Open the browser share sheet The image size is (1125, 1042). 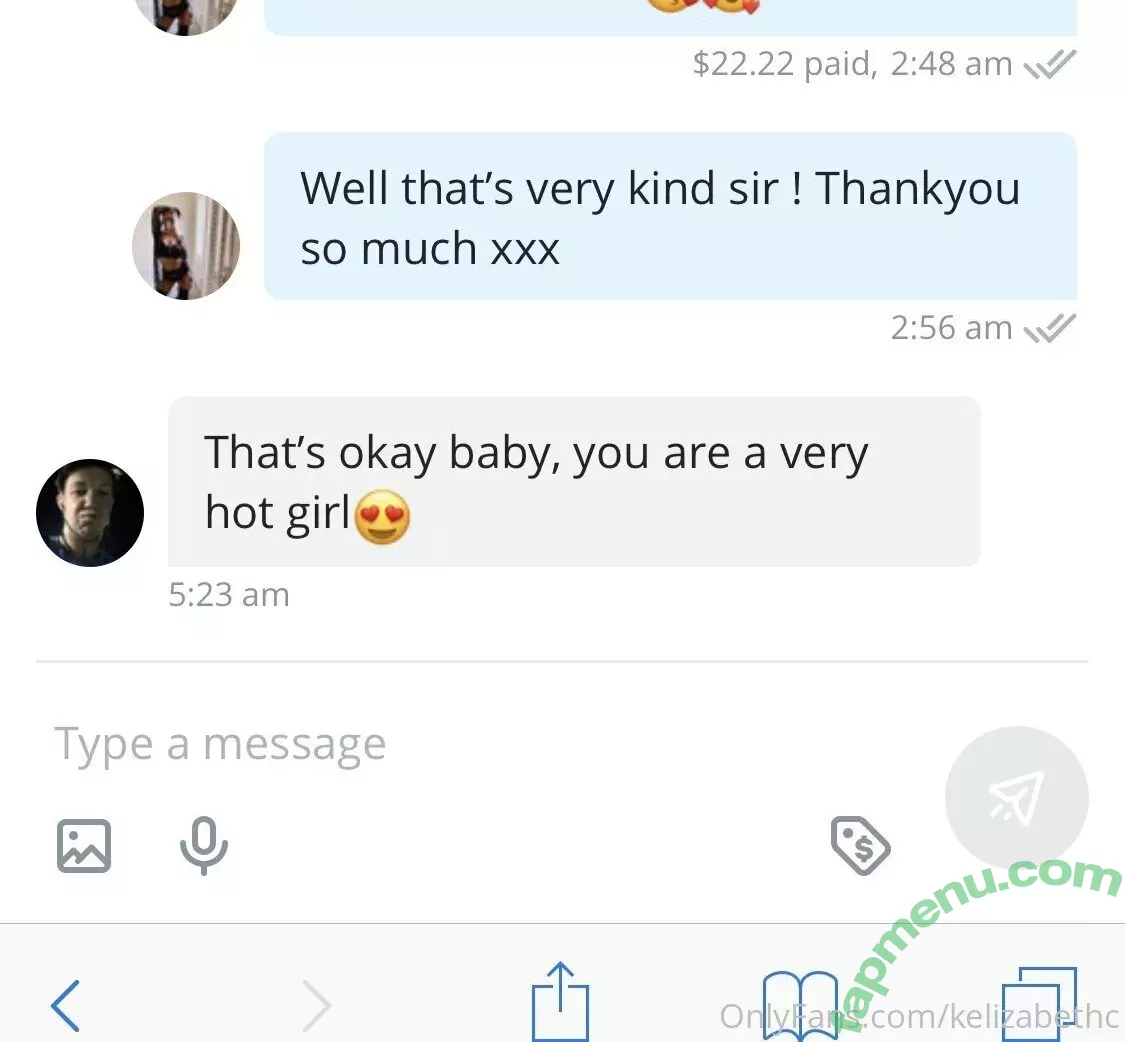click(x=560, y=1002)
